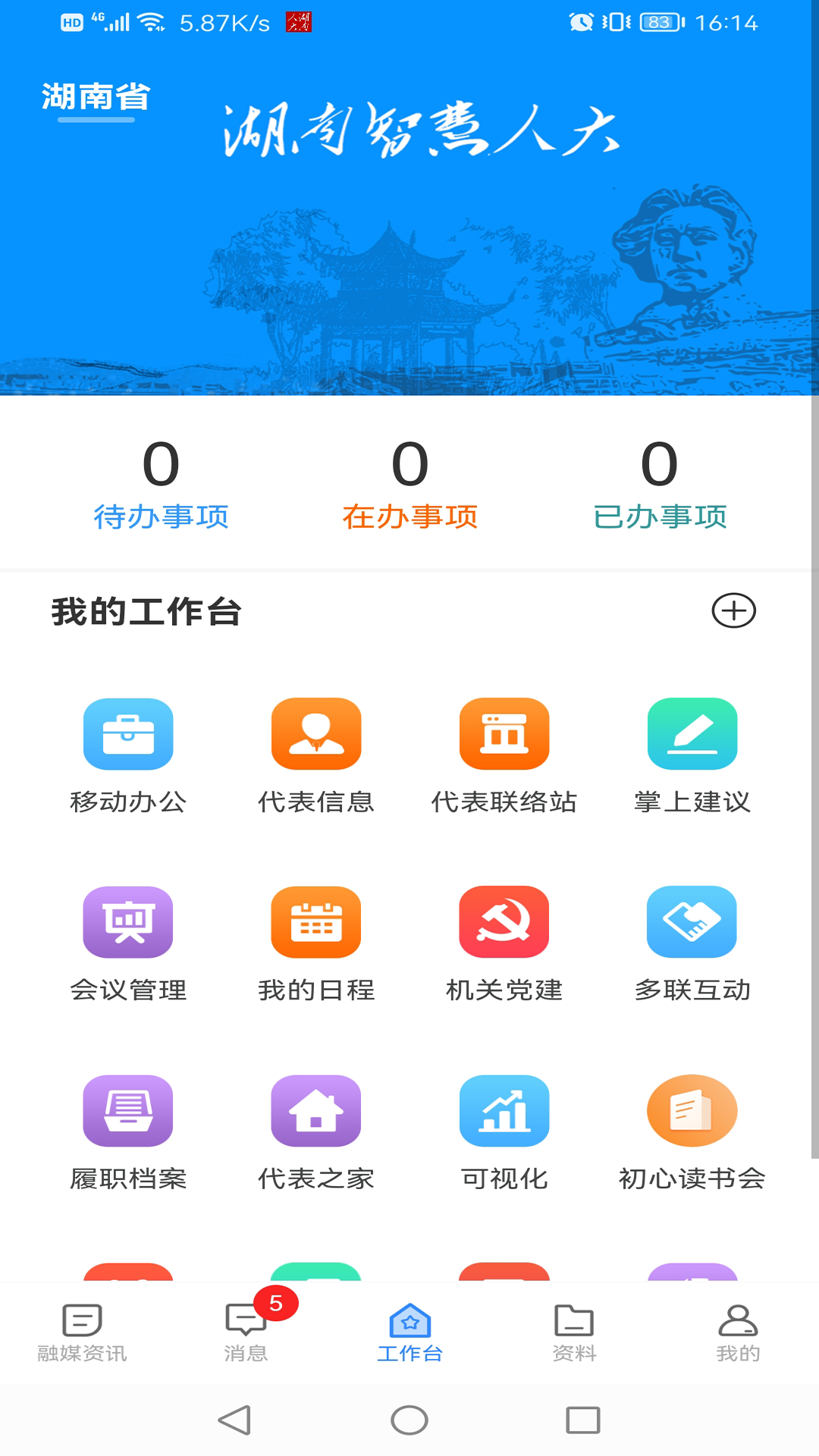Open 多联互动
The width and height of the screenshot is (819, 1456).
click(692, 944)
